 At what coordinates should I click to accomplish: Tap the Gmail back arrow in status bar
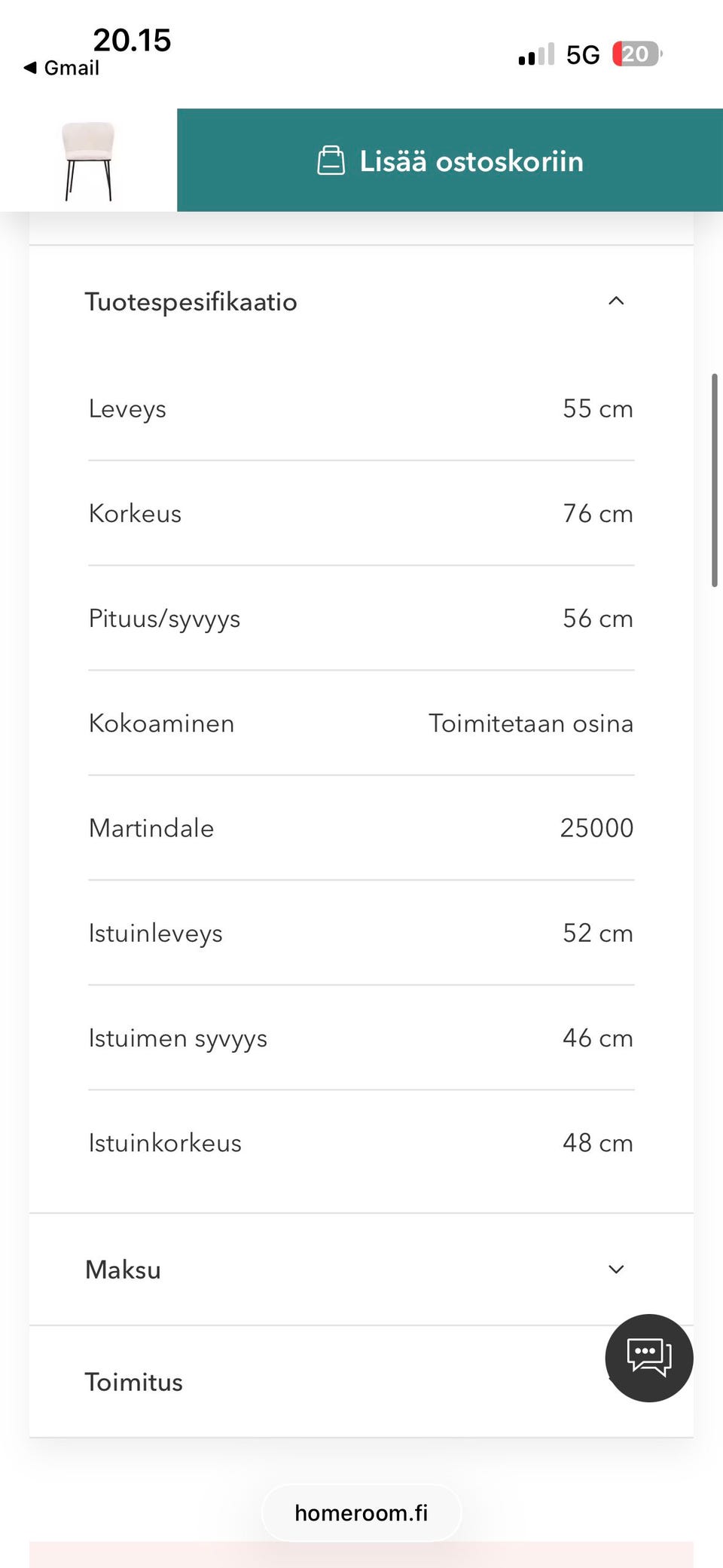point(30,67)
